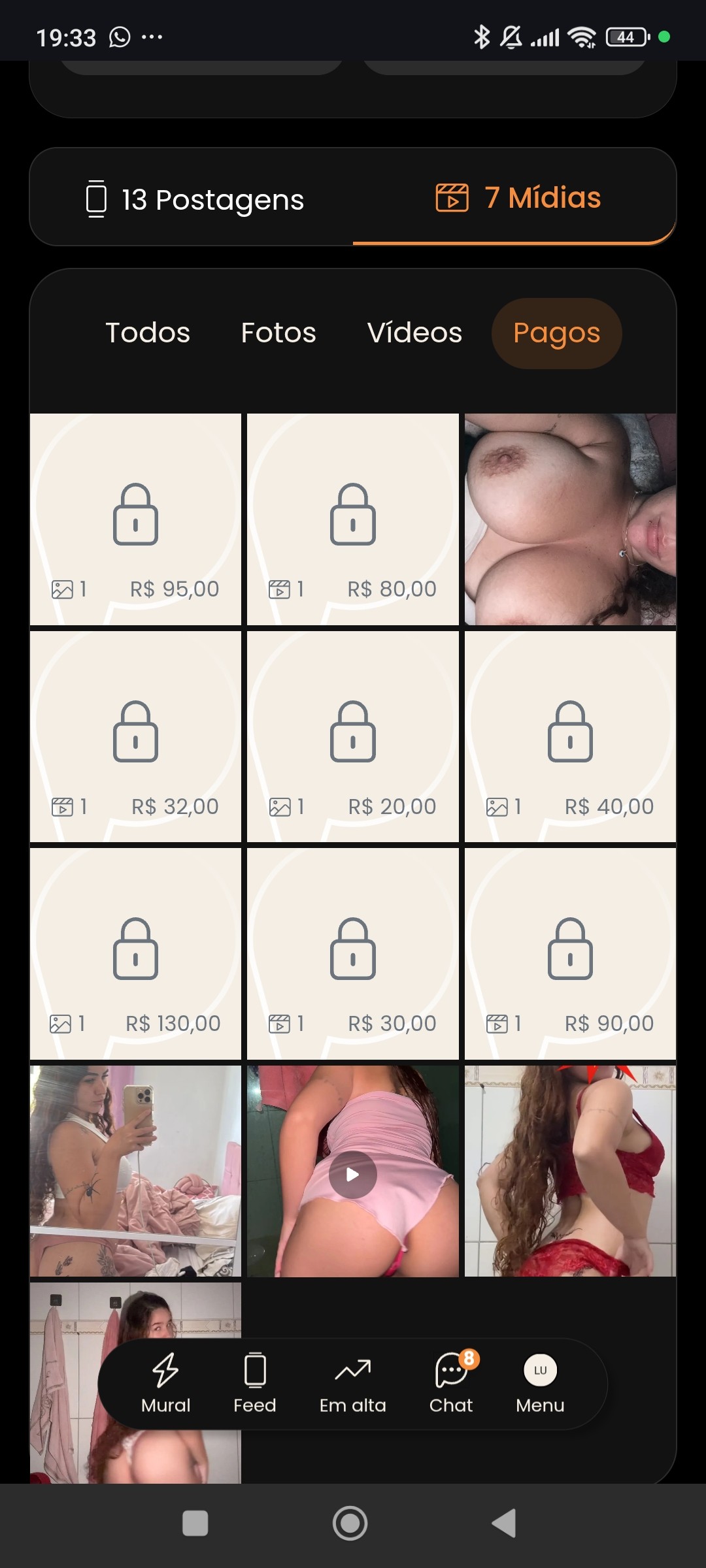Open locked photo priced R$ 95,00
Viewport: 706px width, 1568px height.
point(135,519)
